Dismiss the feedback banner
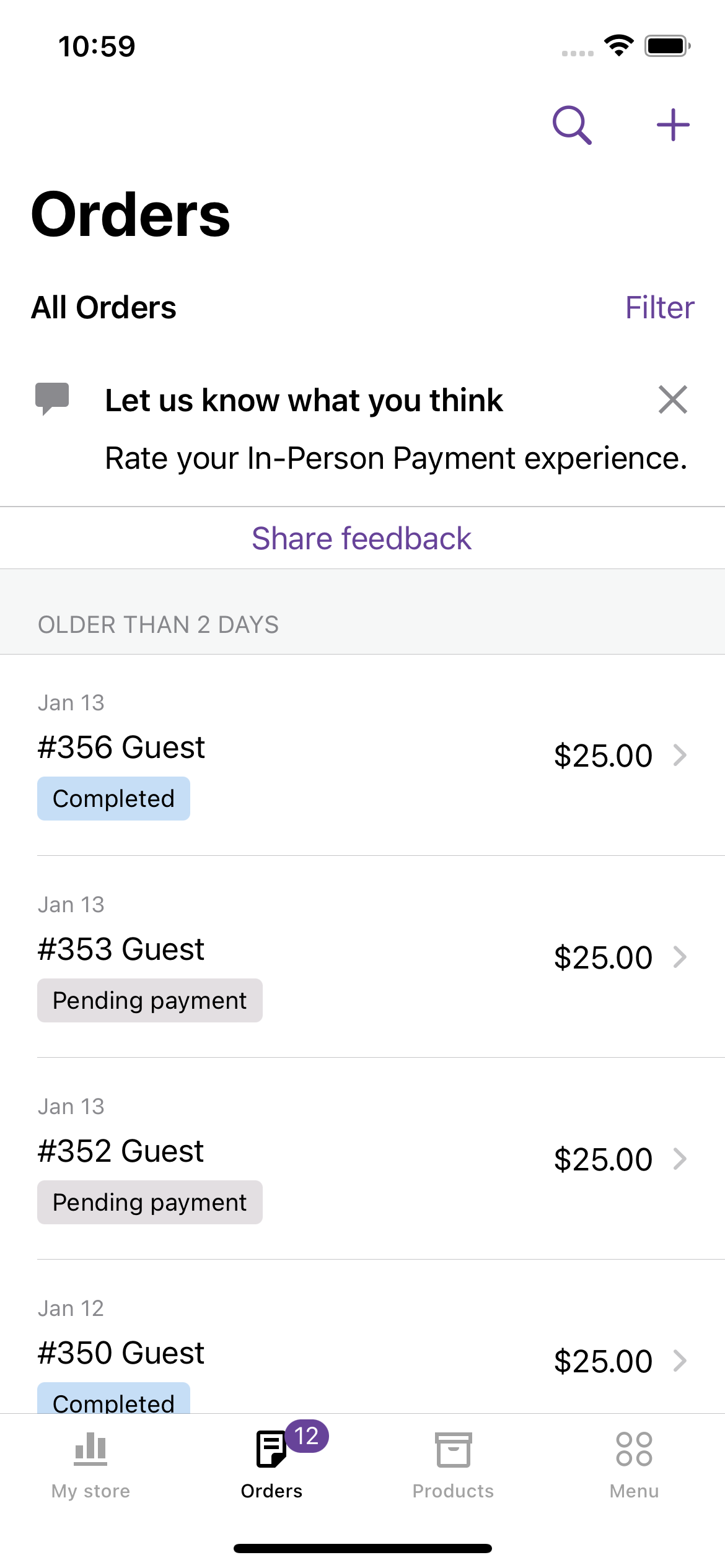The height and width of the screenshot is (1568, 725). pyautogui.click(x=673, y=399)
